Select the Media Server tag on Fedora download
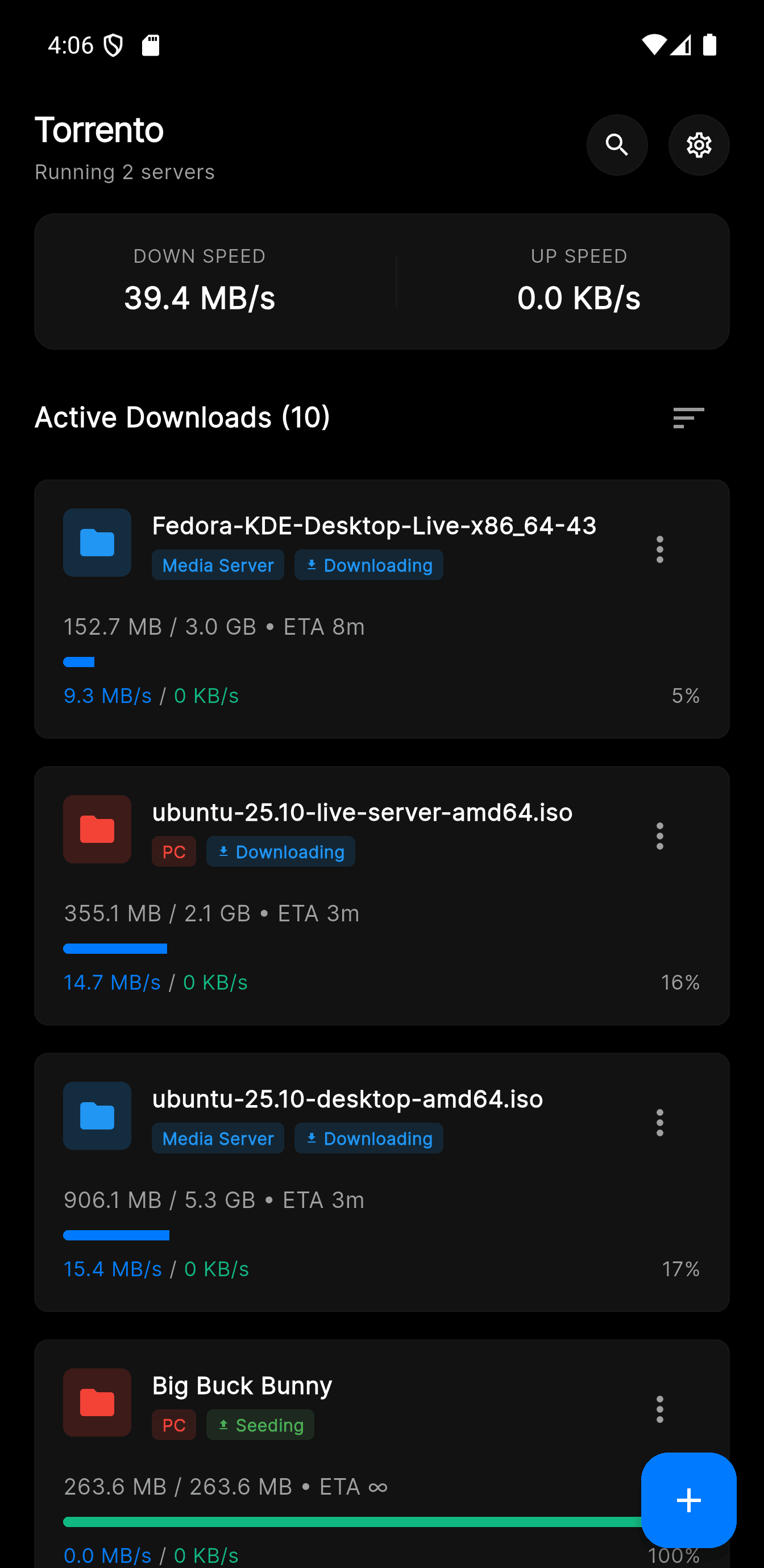Screen dimensions: 764x1568 click(x=217, y=564)
